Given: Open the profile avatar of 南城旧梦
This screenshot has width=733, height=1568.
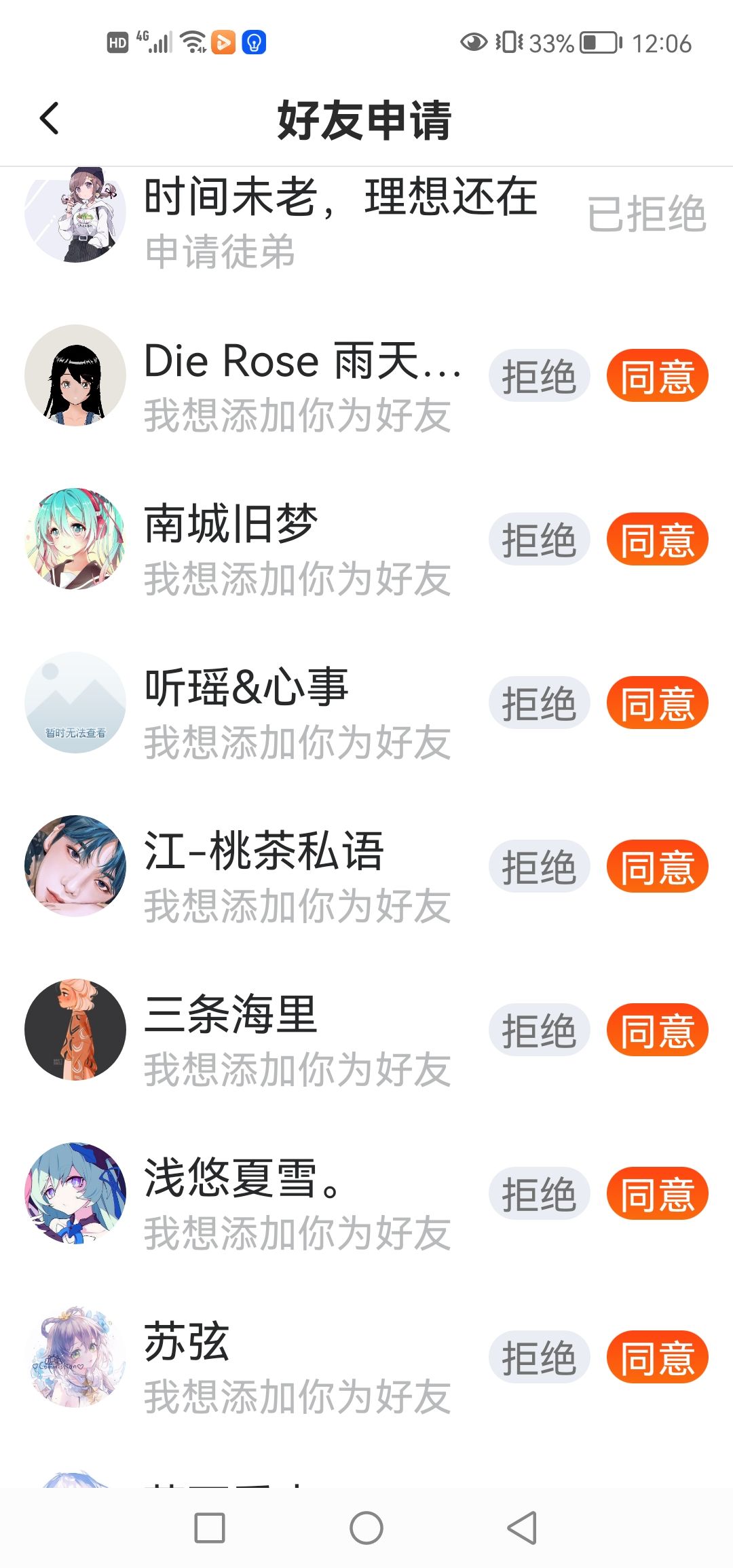Looking at the screenshot, I should point(75,539).
